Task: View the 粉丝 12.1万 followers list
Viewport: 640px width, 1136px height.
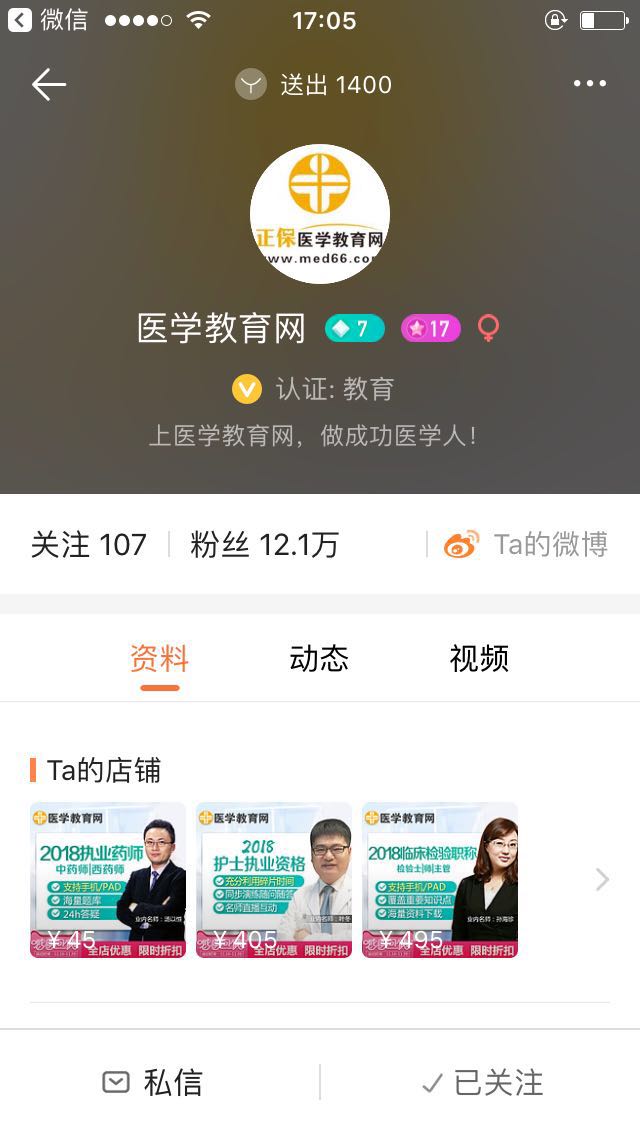Action: pos(264,545)
